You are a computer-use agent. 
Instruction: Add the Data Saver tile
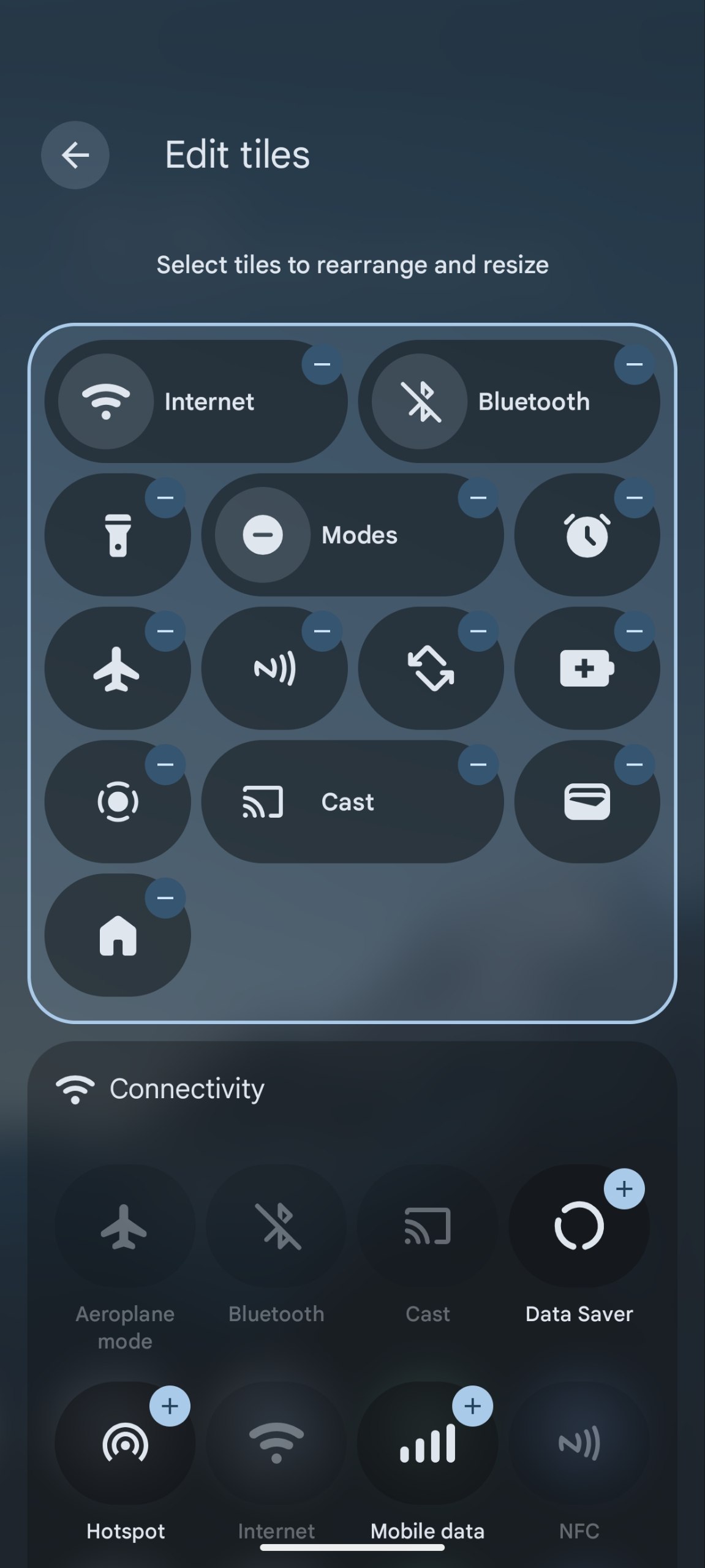pyautogui.click(x=624, y=1189)
